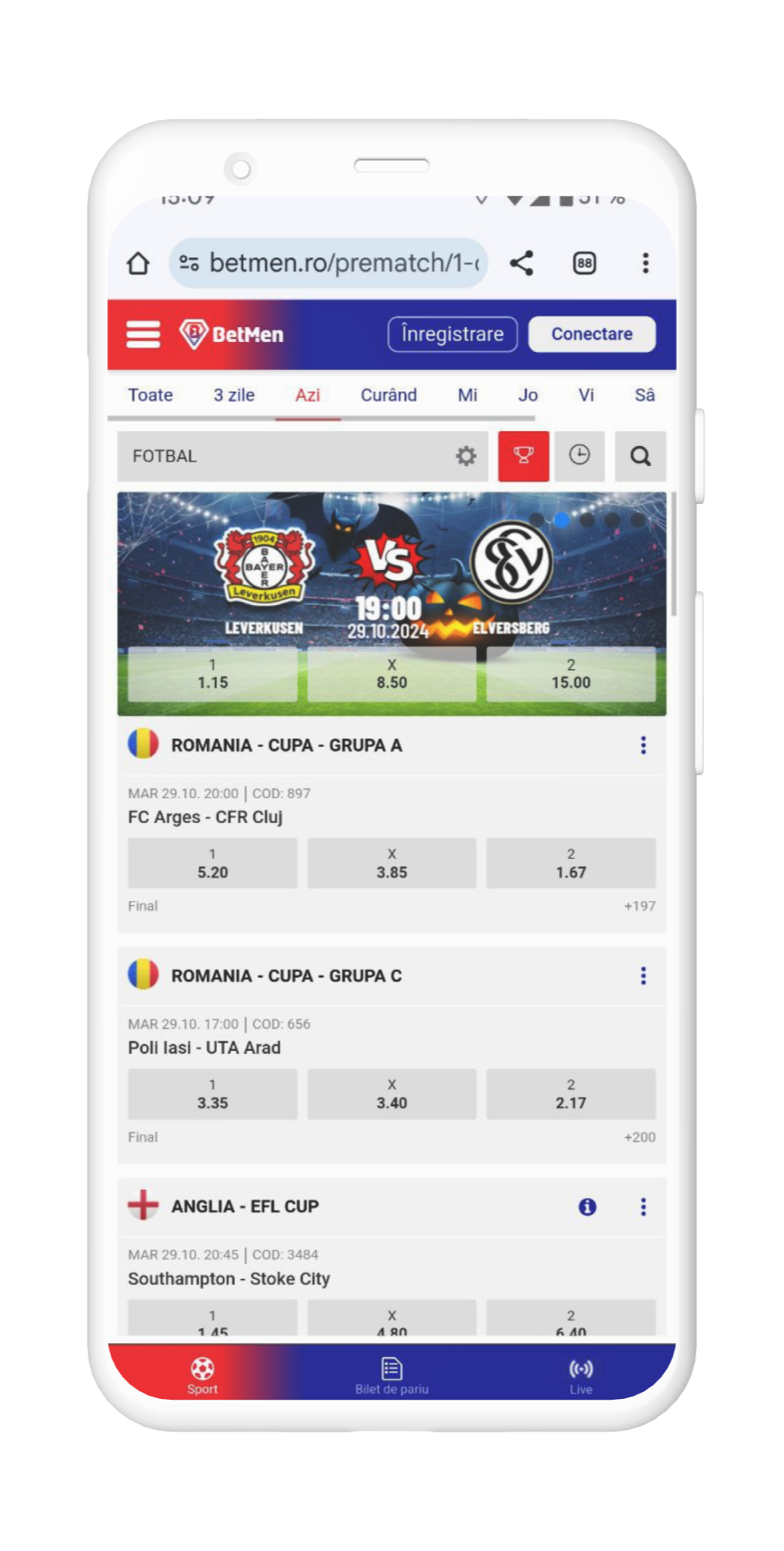
Task: Switch to the Live tab
Action: [x=581, y=1375]
